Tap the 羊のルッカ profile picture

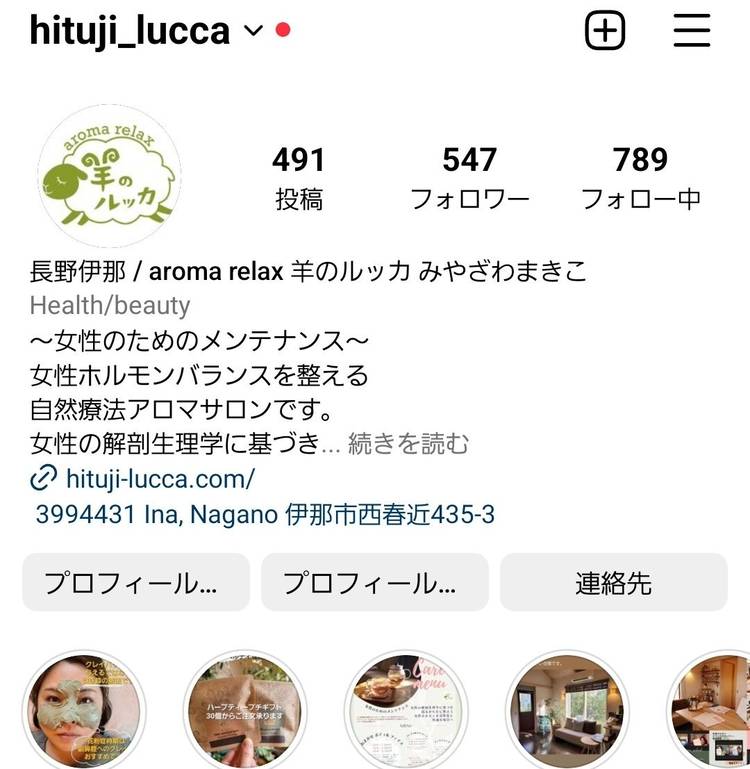108,176
